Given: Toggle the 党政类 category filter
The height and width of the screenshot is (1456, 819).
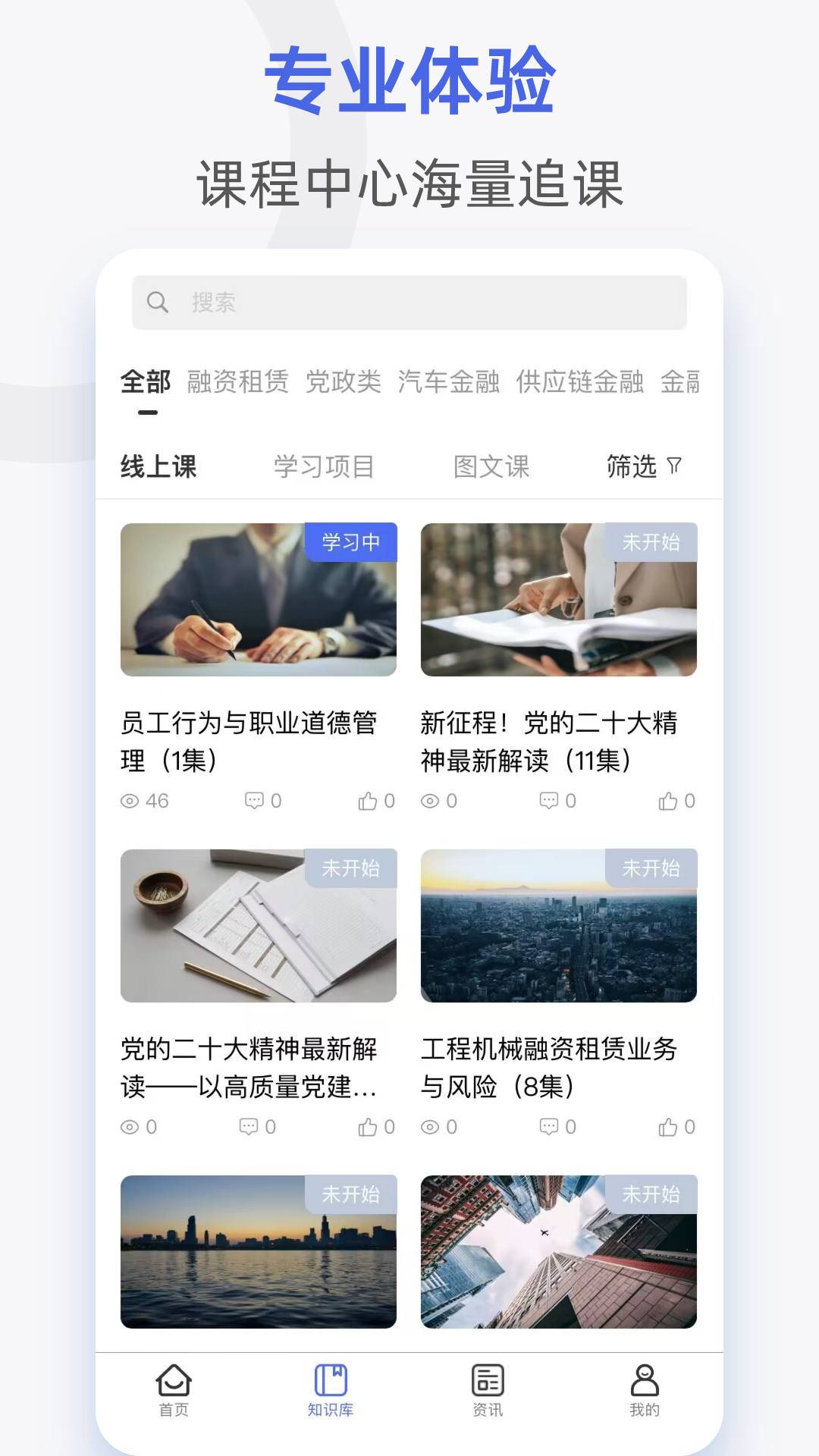Looking at the screenshot, I should click(x=345, y=382).
